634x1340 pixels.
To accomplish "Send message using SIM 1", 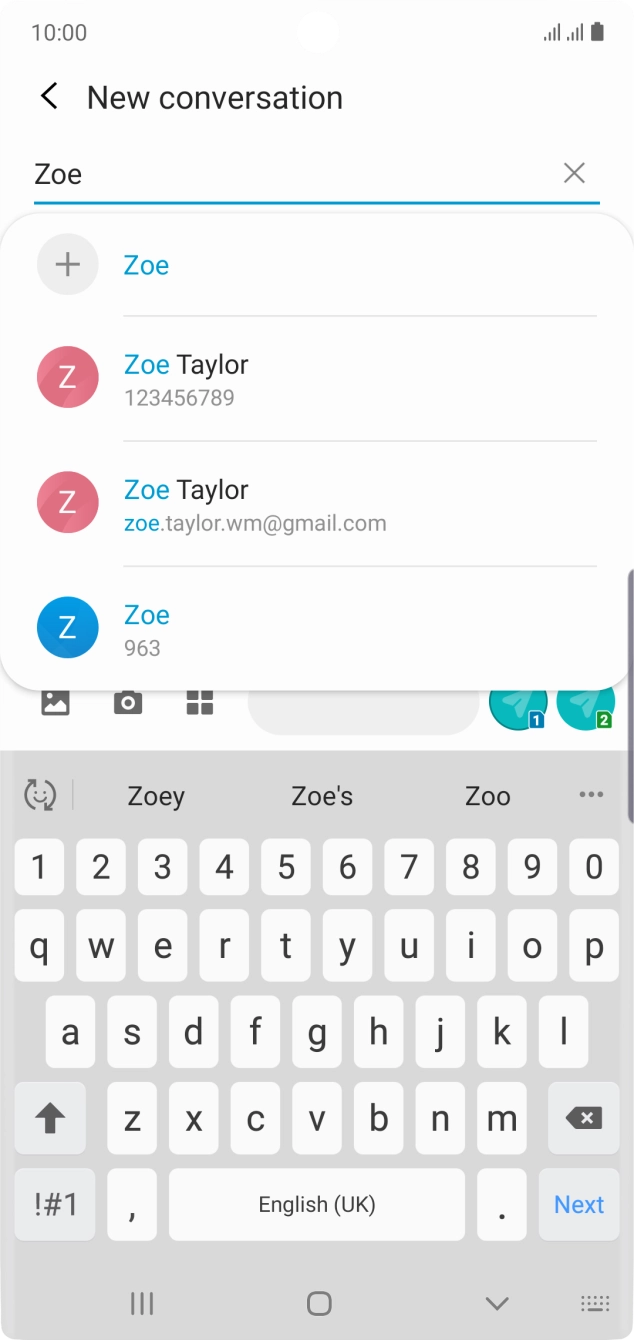I will coord(517,705).
